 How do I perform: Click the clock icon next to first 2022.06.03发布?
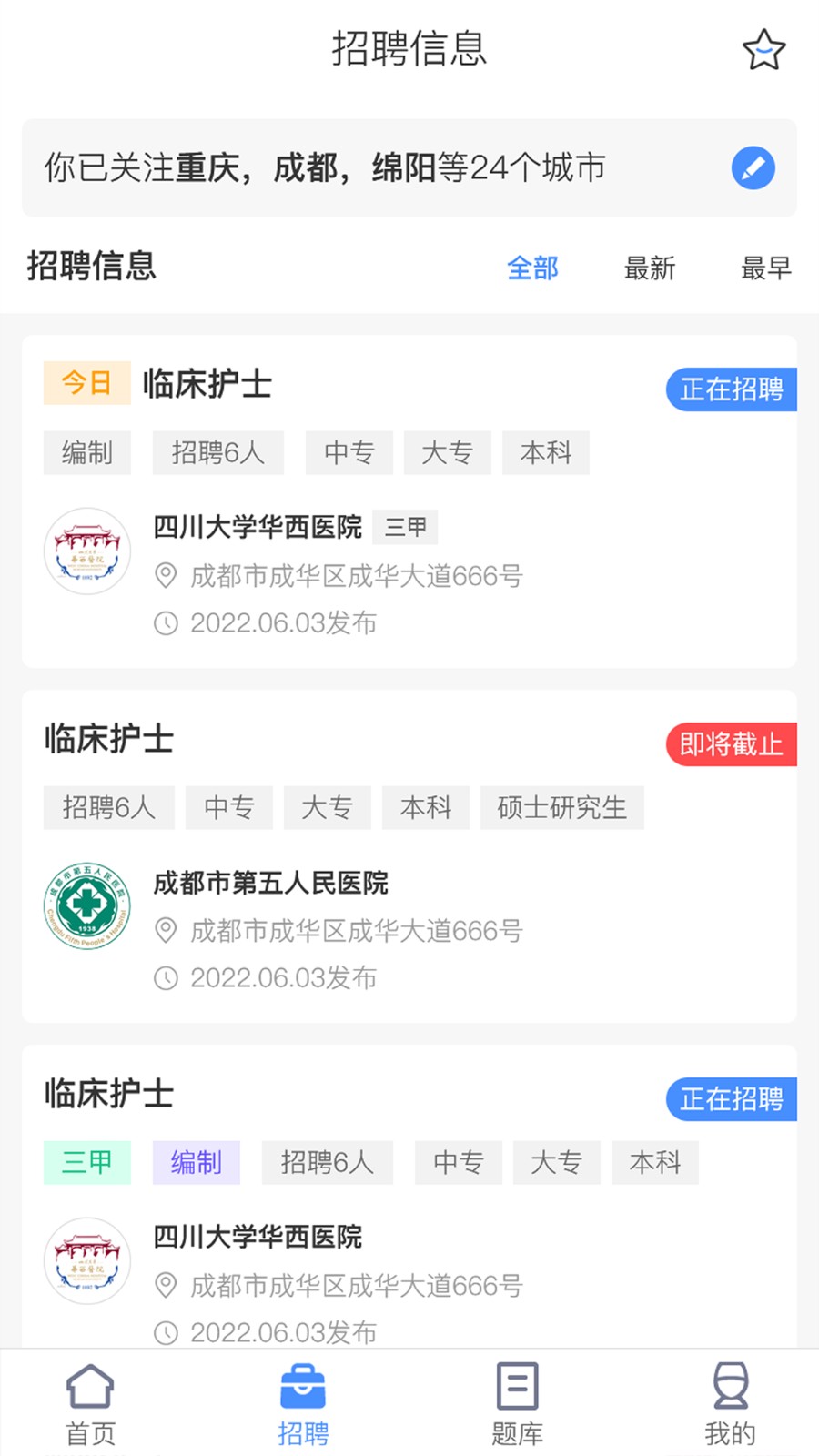pyautogui.click(x=166, y=623)
